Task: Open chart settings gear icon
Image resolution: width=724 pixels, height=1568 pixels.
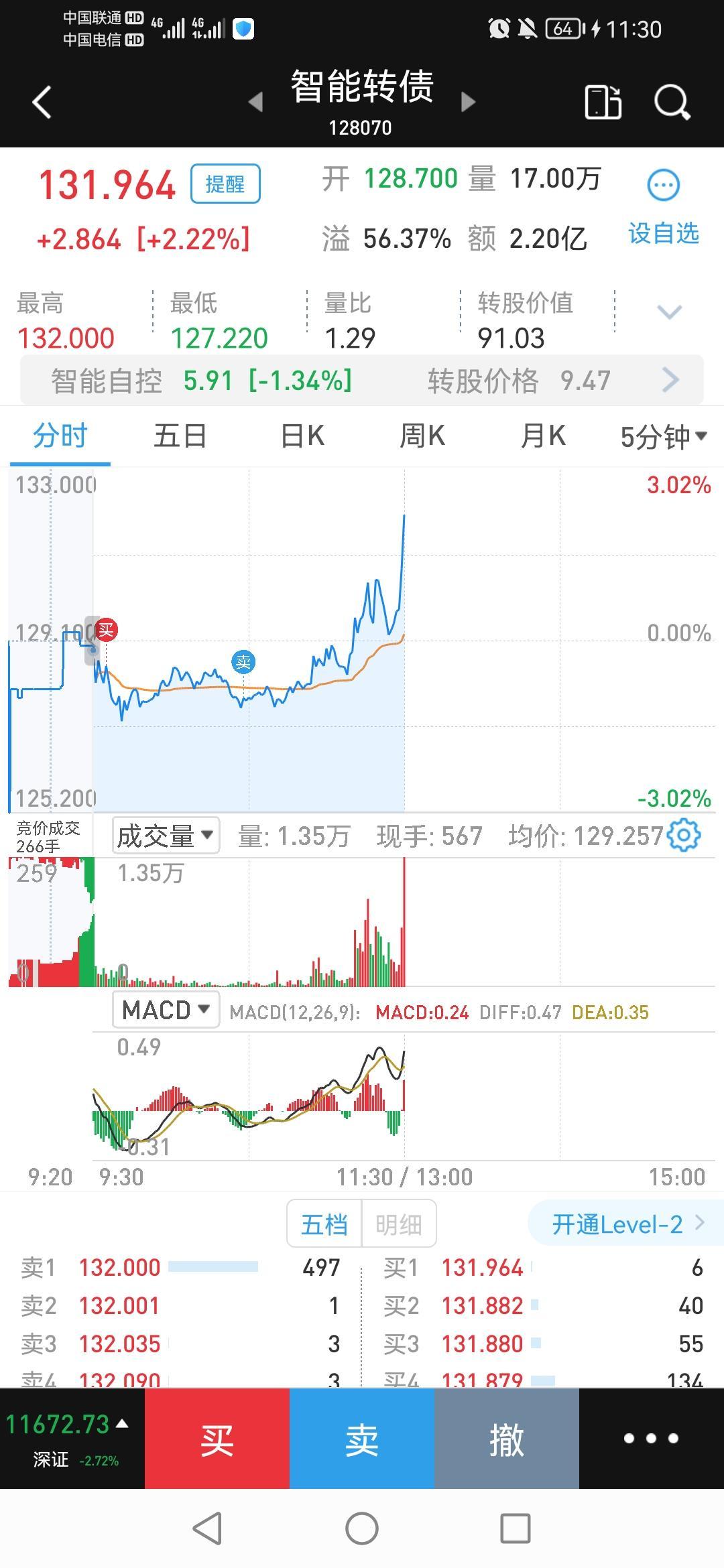Action: 684,836
